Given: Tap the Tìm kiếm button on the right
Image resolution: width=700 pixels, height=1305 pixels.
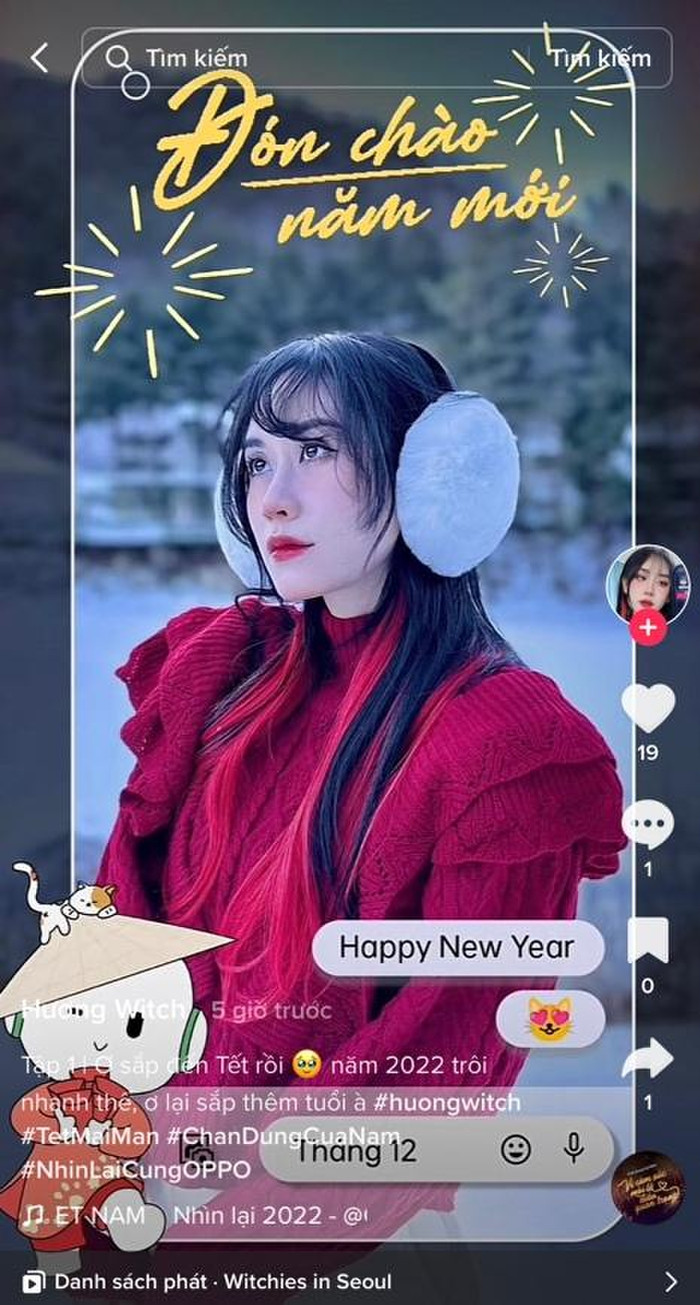Looking at the screenshot, I should coord(600,58).
